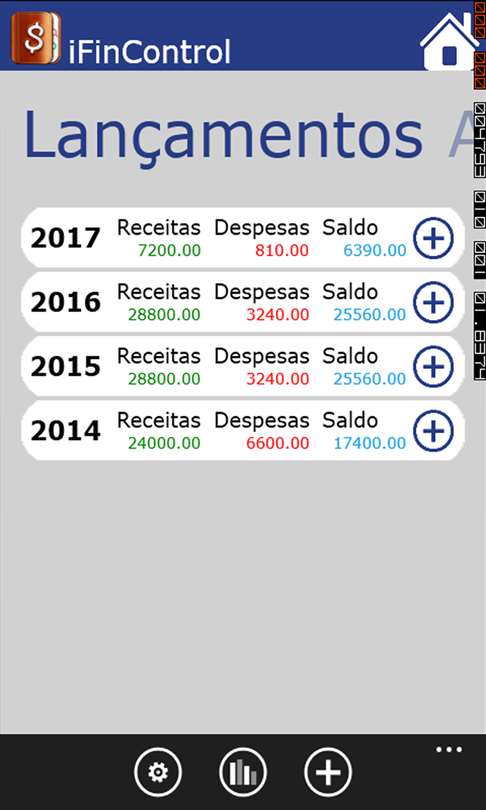
Task: Add a new entry from bottom bar
Action: point(328,772)
